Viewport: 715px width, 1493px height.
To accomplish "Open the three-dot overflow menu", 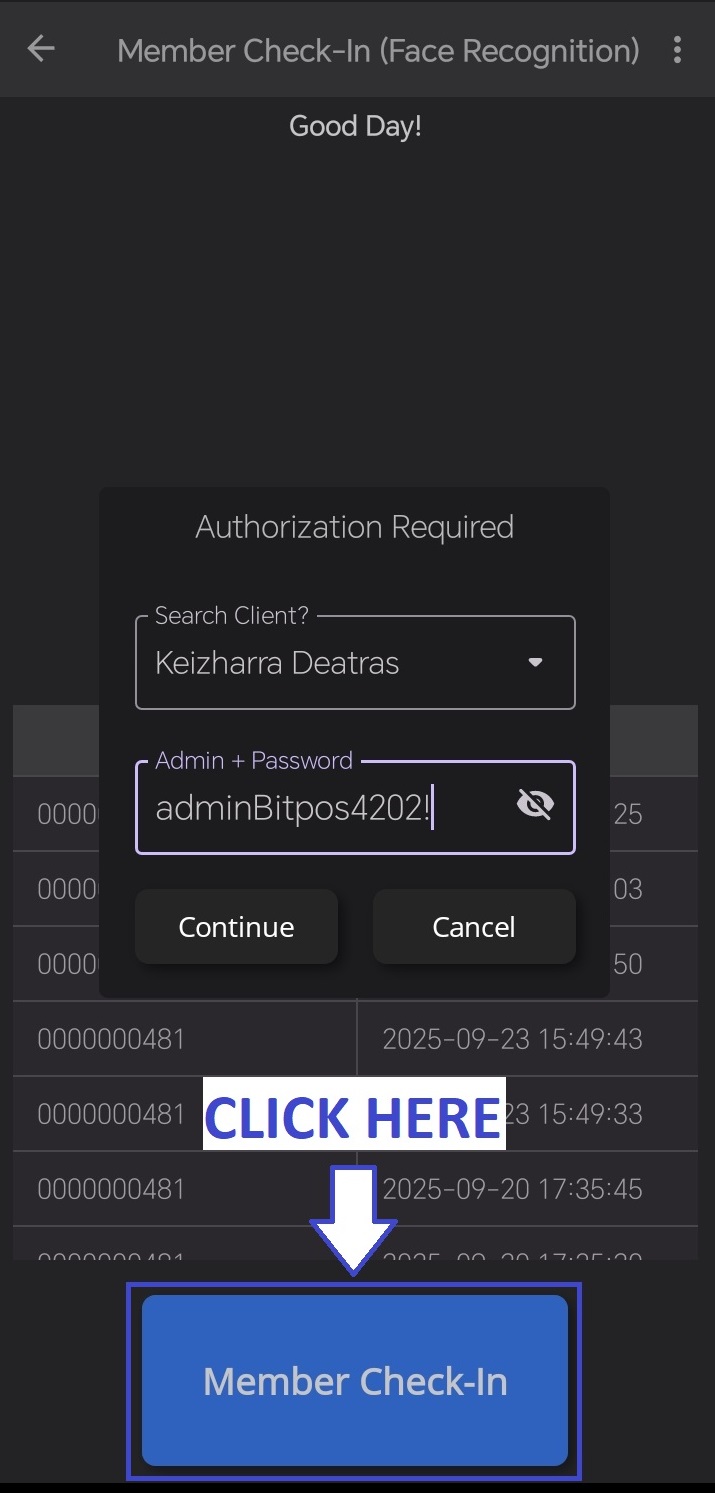I will pos(678,49).
